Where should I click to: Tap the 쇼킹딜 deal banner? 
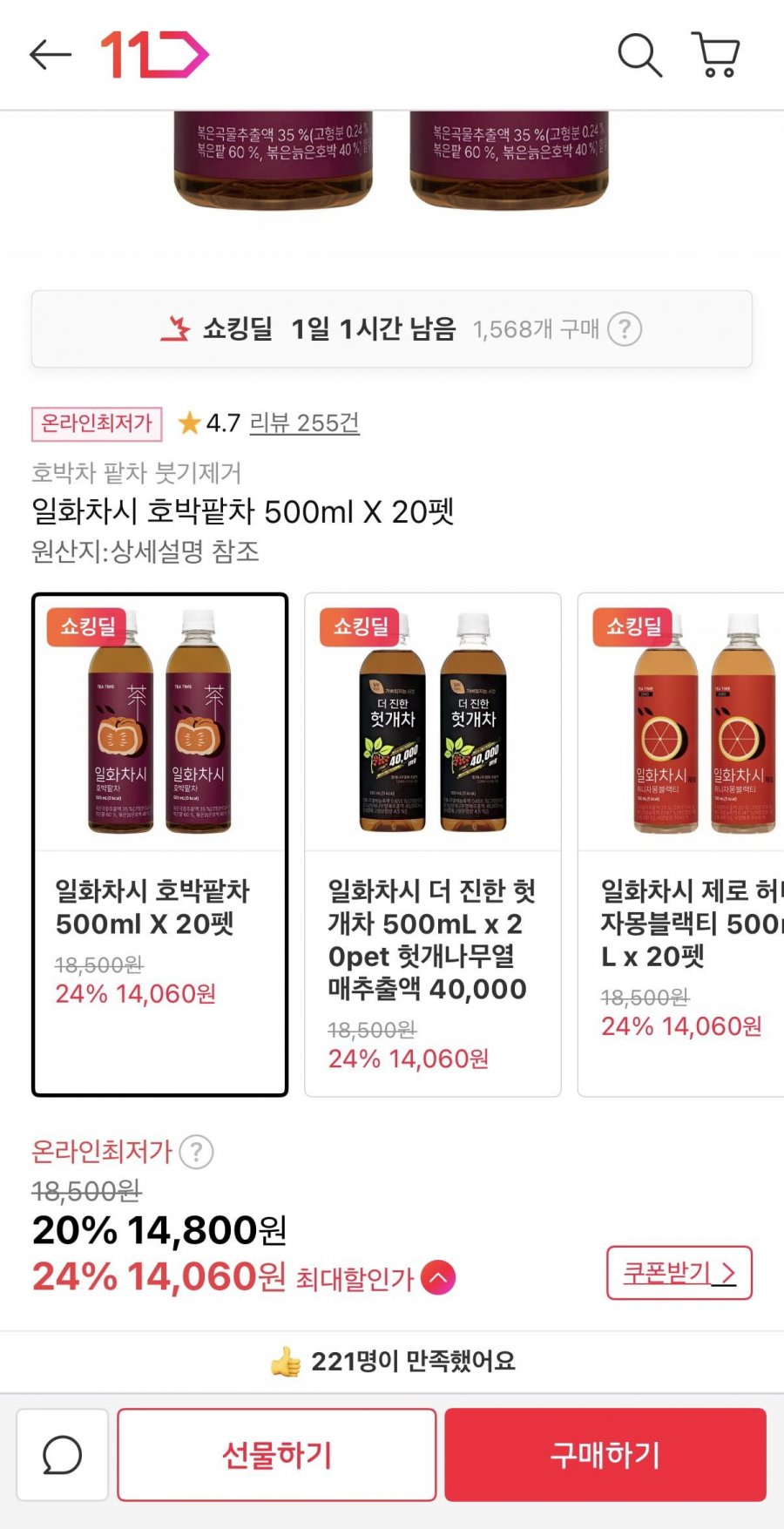pos(392,329)
